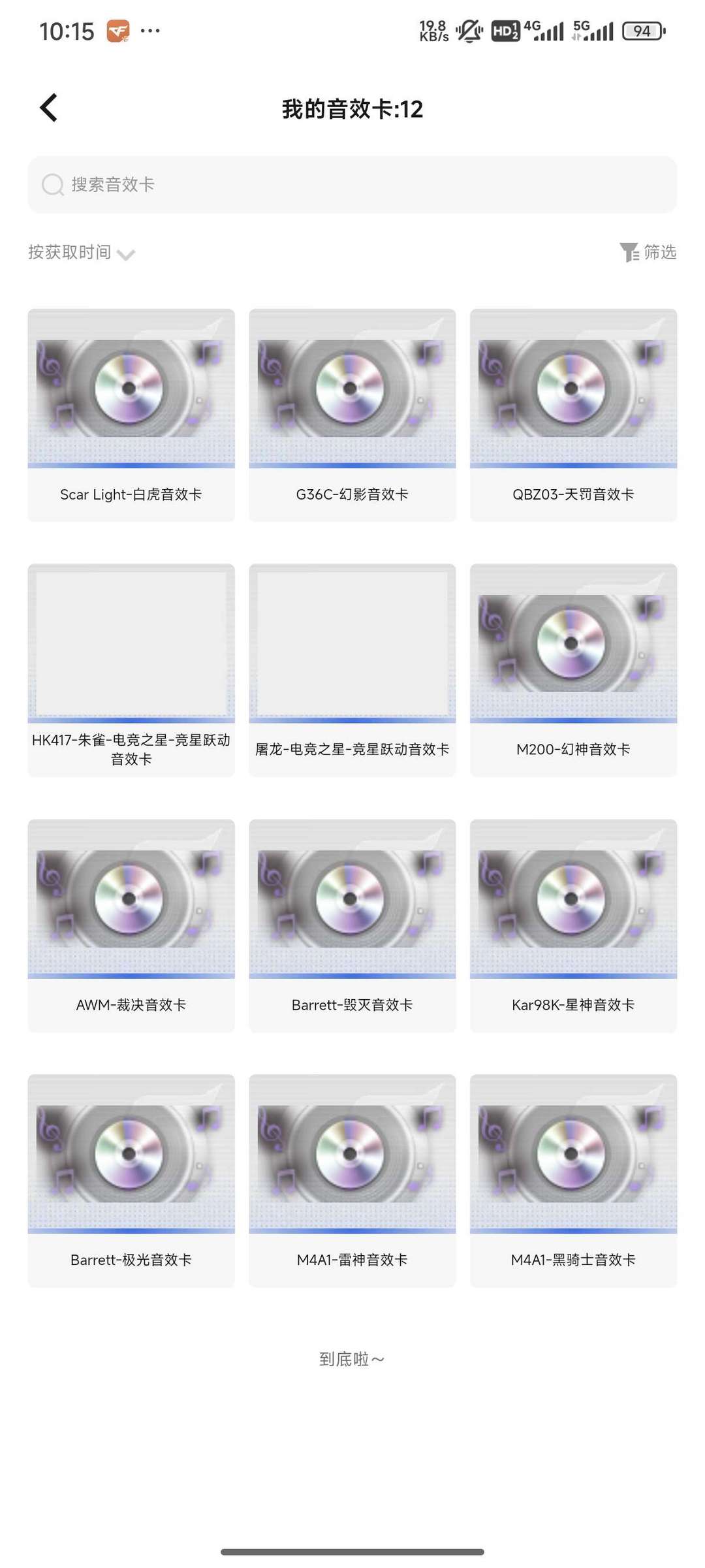Image resolution: width=705 pixels, height=1568 pixels.
Task: Go back using the top-left arrow
Action: [49, 108]
